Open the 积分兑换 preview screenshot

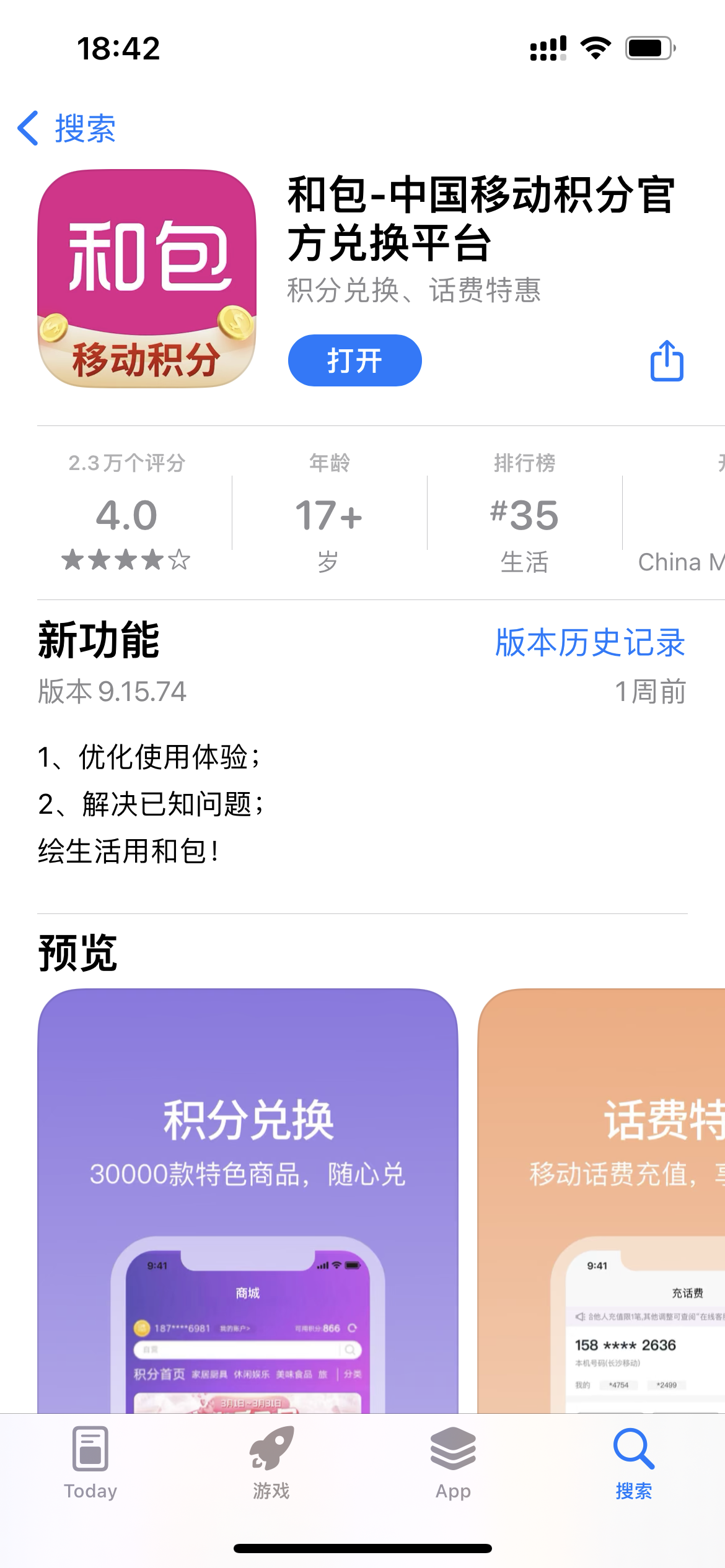tap(248, 1200)
